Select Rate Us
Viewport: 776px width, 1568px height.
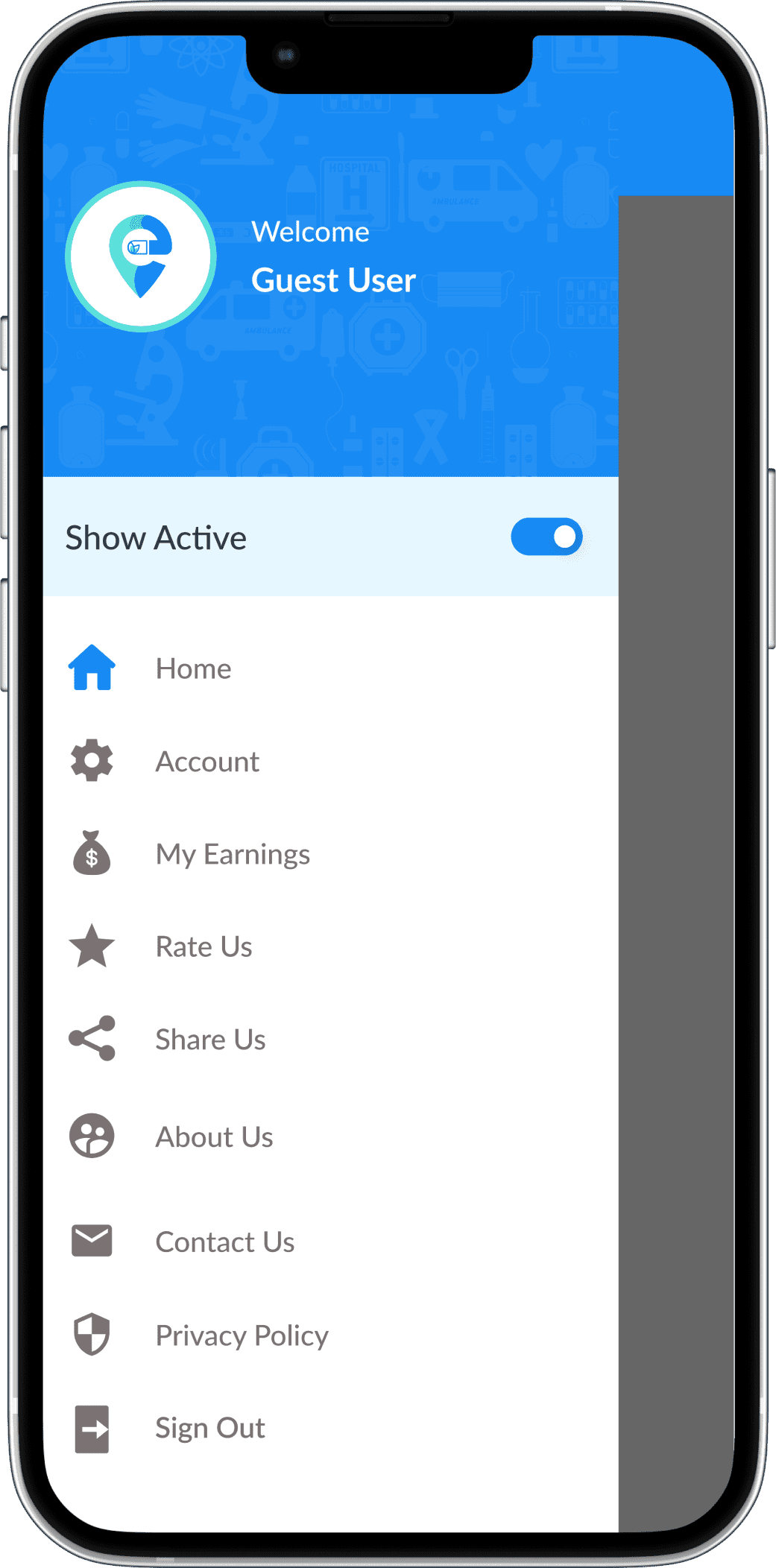[x=204, y=946]
